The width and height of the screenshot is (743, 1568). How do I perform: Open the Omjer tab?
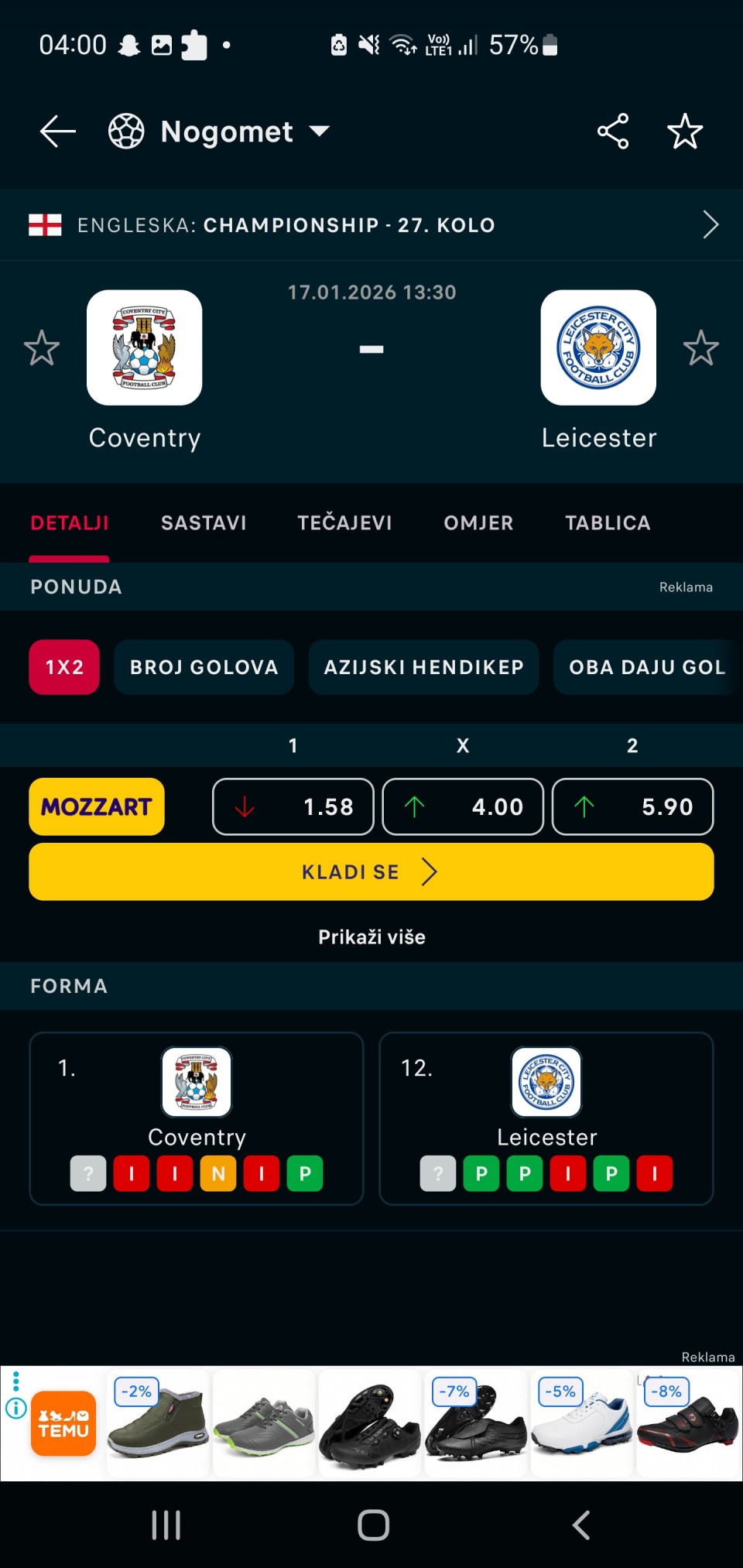(478, 523)
